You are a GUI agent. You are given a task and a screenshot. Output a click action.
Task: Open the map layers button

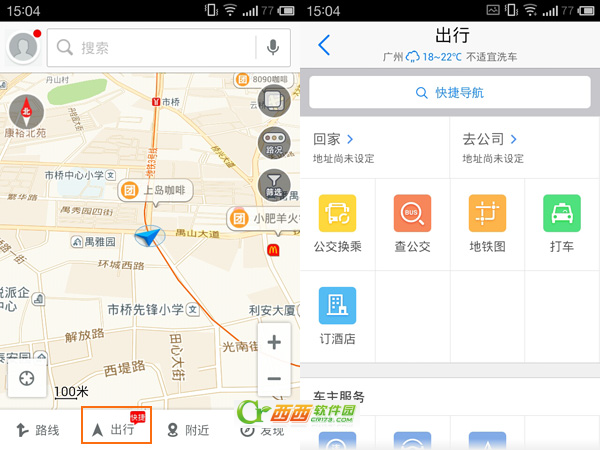click(274, 101)
